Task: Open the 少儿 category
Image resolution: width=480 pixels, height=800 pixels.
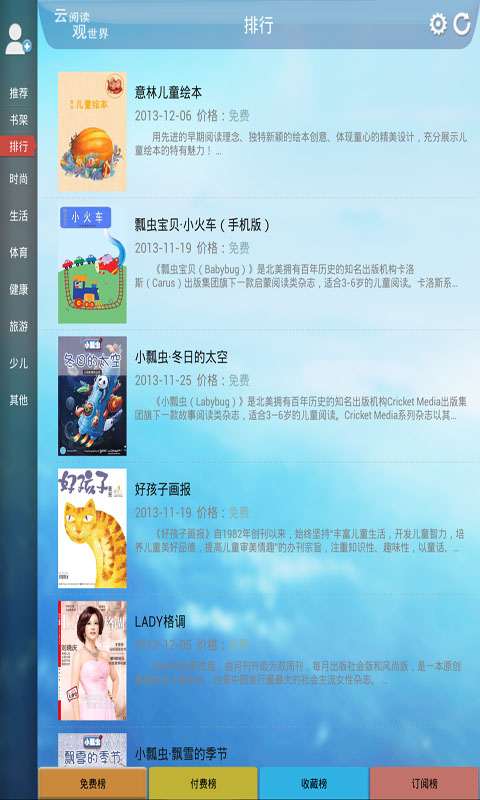Action: pyautogui.click(x=18, y=363)
